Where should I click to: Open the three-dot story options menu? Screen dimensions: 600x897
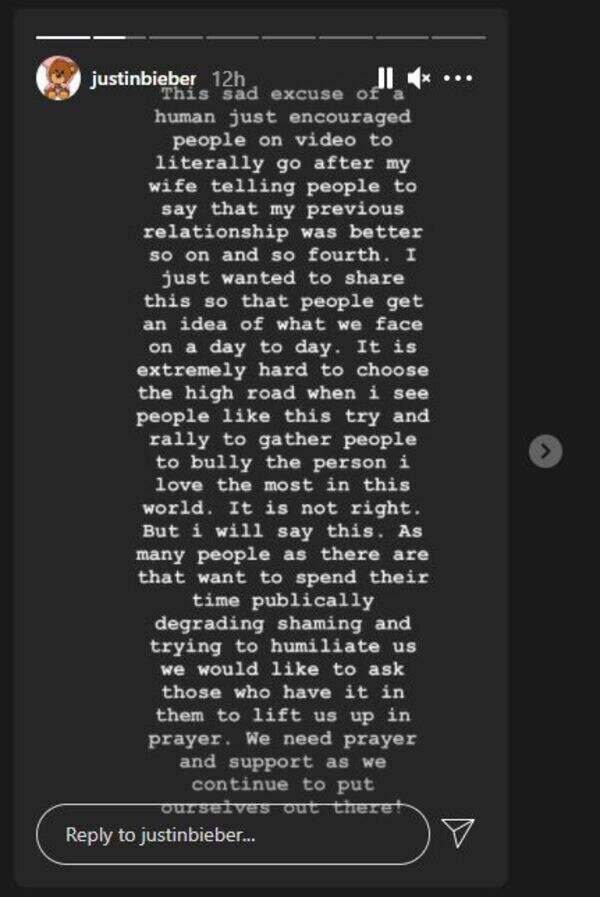coord(458,78)
